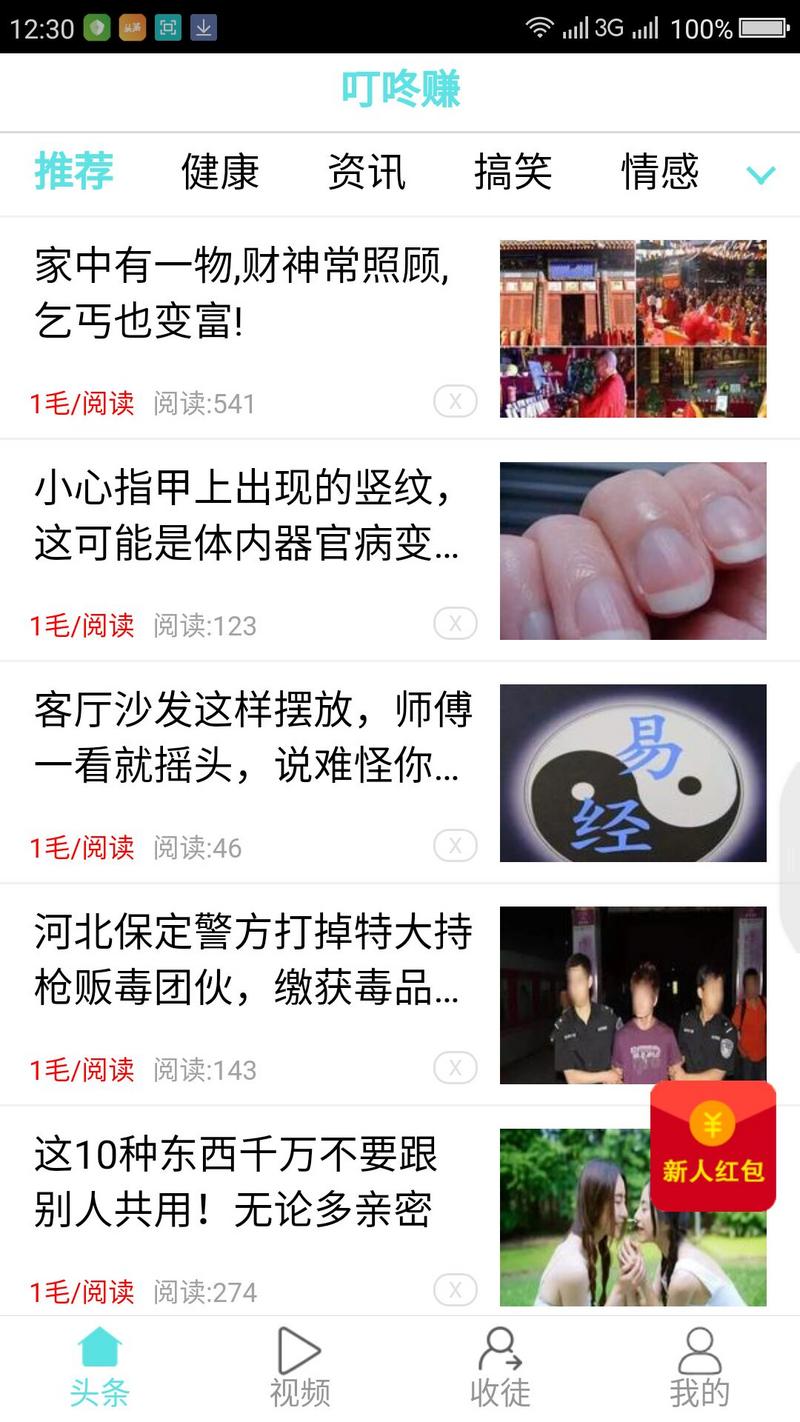
Task: Switch to the 健康 category tab
Action: (220, 172)
